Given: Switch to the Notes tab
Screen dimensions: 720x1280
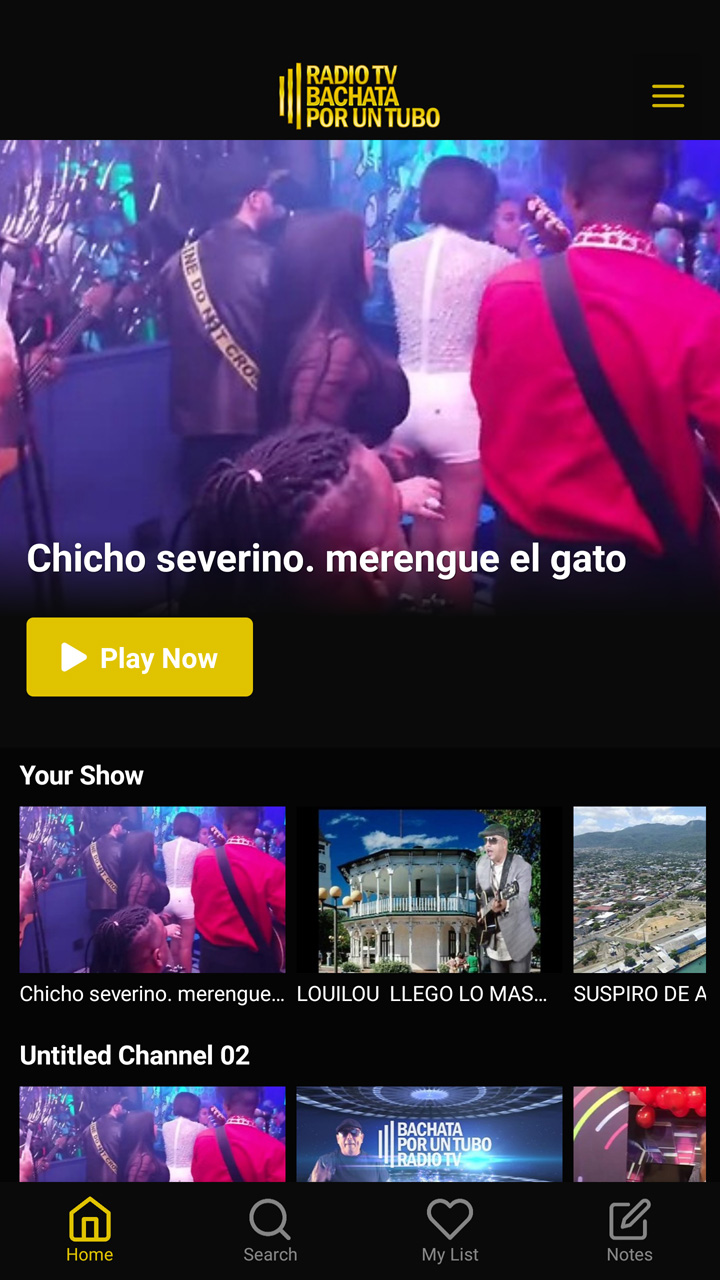Looking at the screenshot, I should tap(630, 1231).
